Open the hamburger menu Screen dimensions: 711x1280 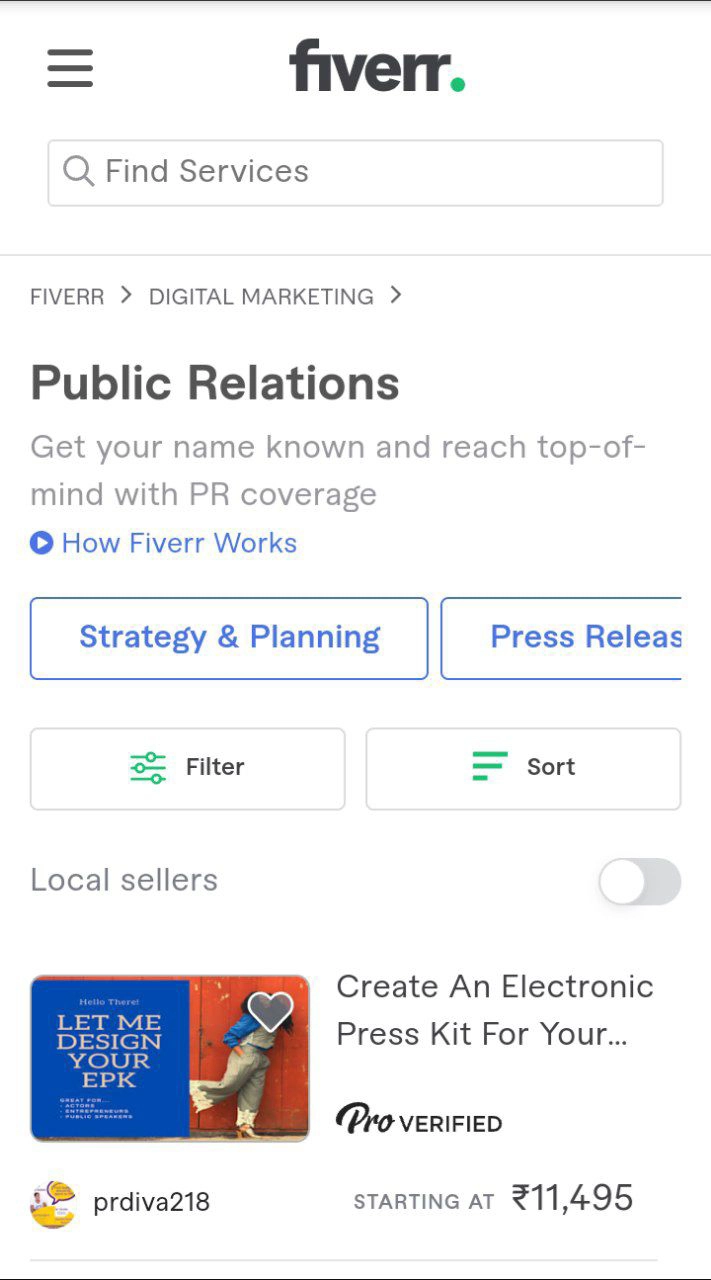point(70,68)
